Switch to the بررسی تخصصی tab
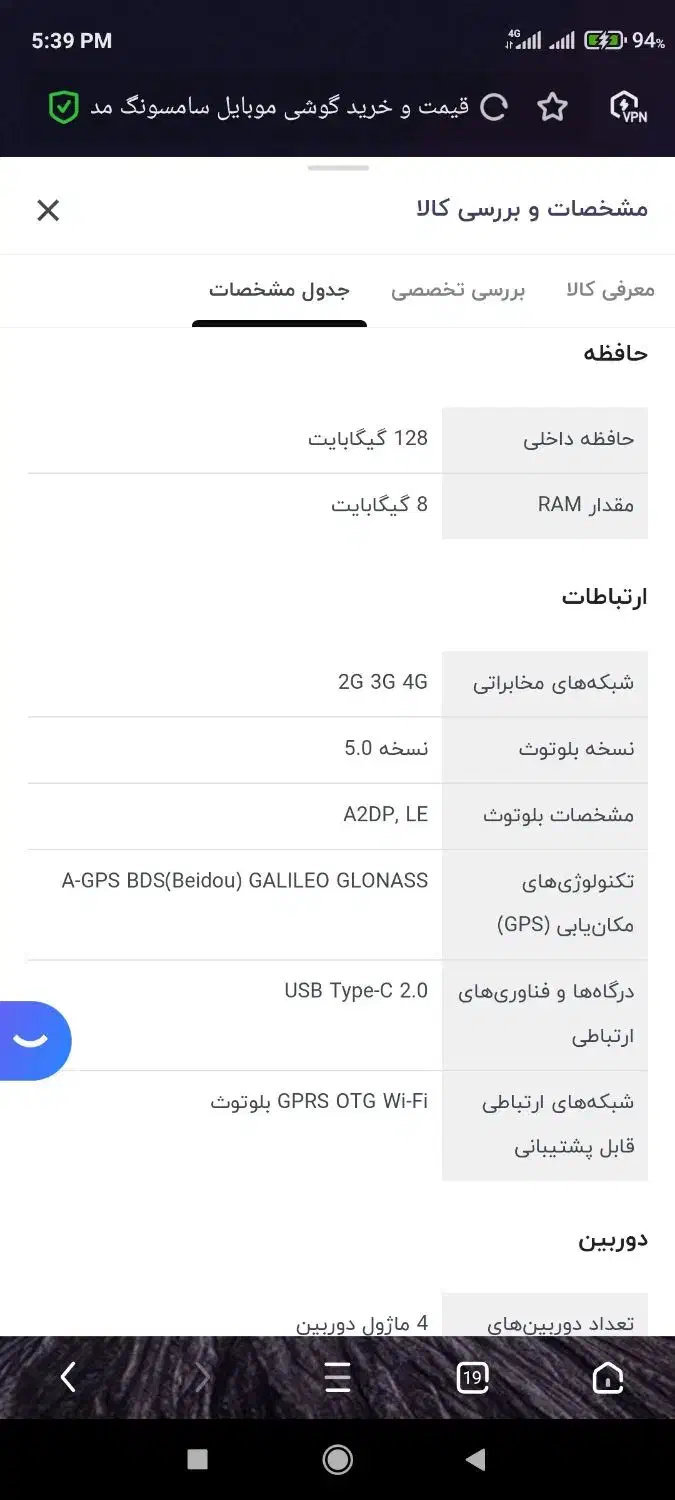The width and height of the screenshot is (675, 1500). coord(457,290)
